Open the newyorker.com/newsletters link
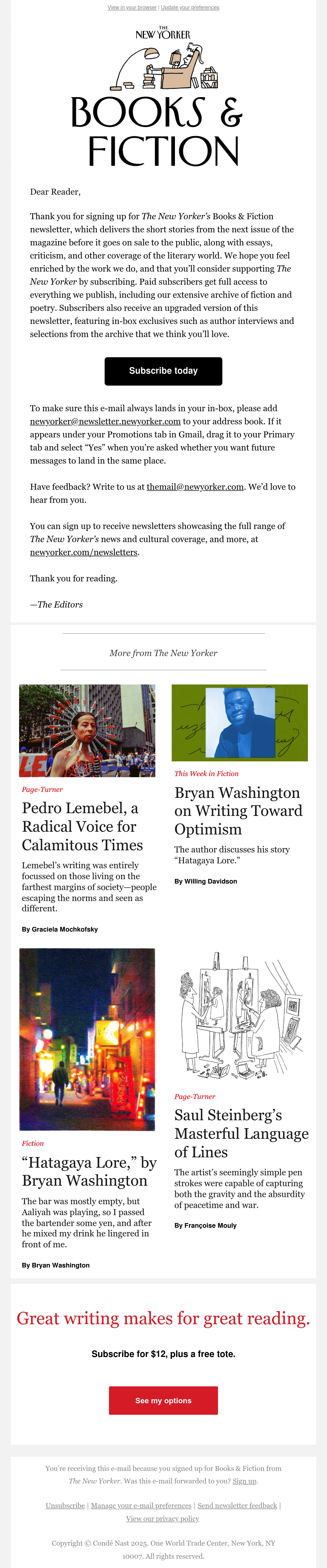This screenshot has height=1568, width=327. [x=84, y=552]
